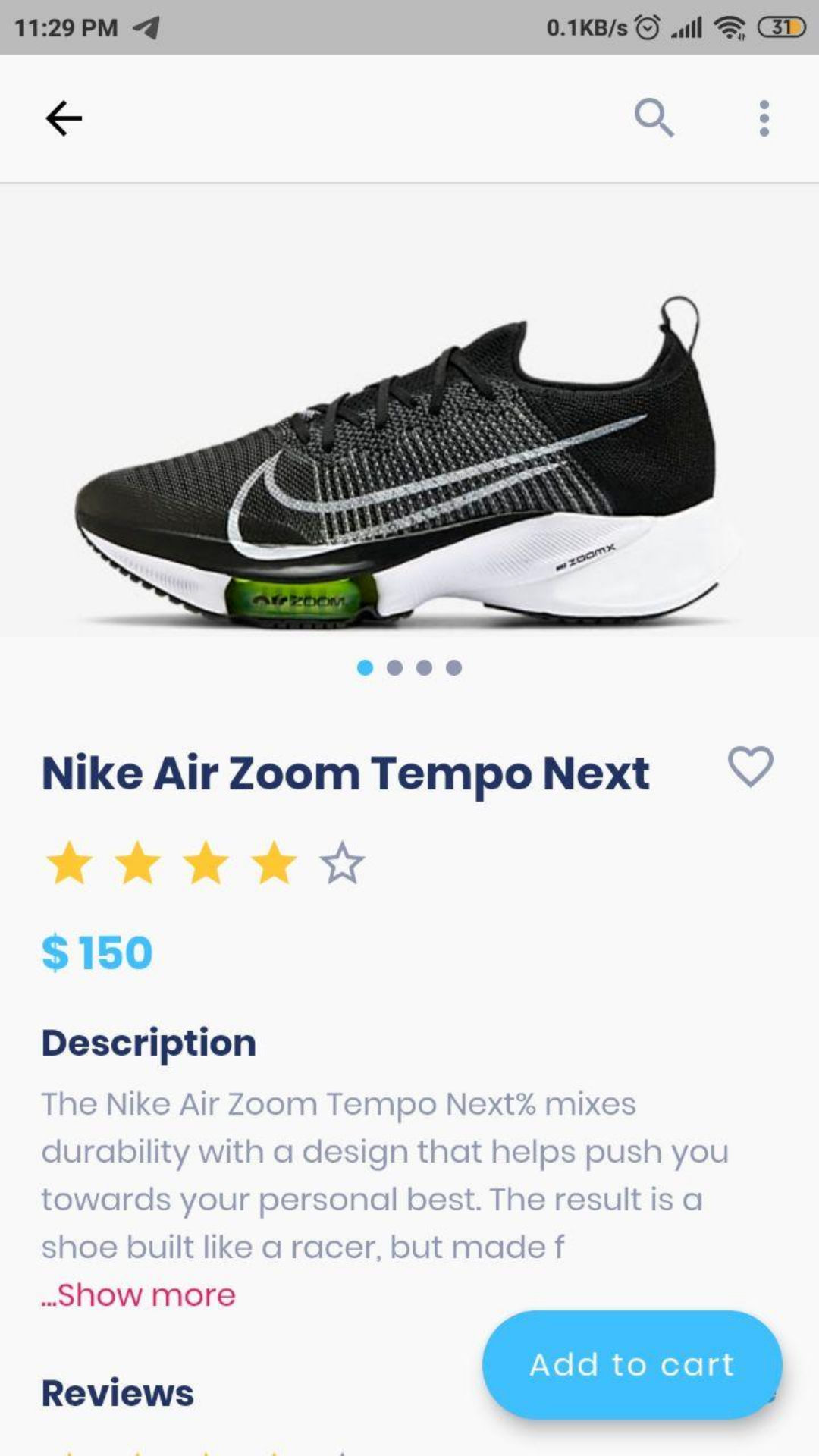
Task: Add shoe to favorites with heart icon
Action: [751, 767]
